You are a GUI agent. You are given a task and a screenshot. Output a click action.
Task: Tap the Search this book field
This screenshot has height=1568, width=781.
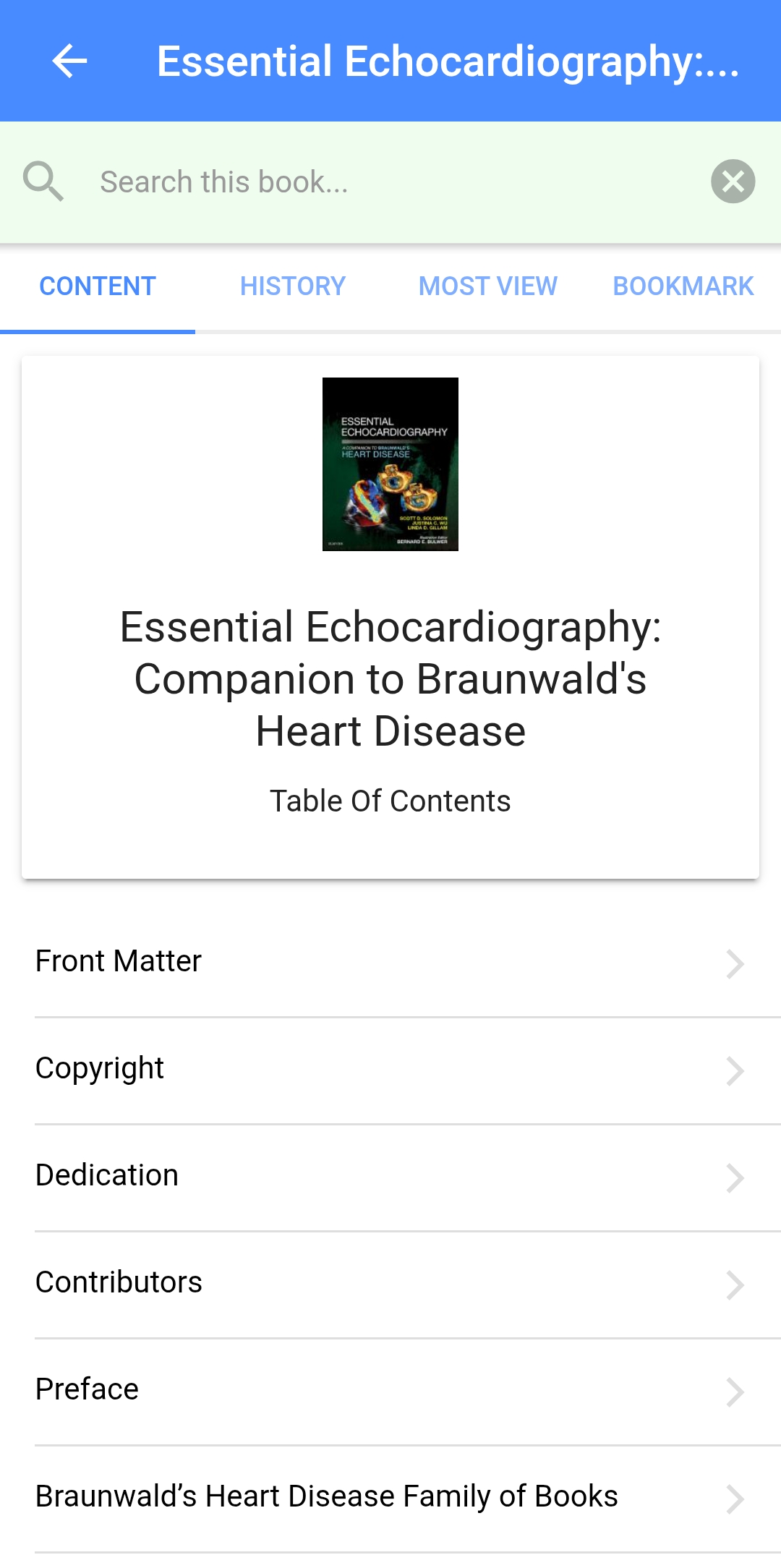tap(390, 182)
